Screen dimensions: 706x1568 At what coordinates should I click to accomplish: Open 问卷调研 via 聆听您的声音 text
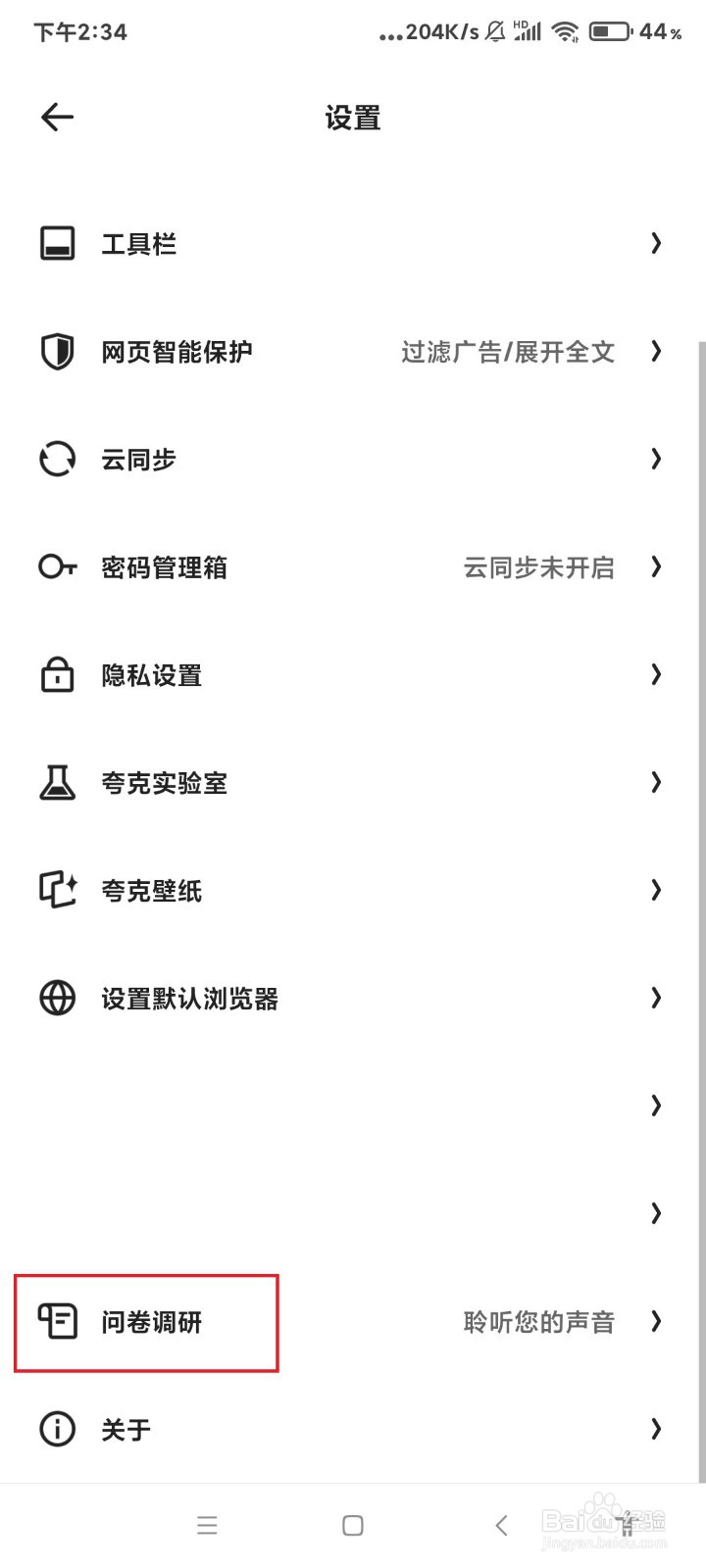[x=538, y=1321]
